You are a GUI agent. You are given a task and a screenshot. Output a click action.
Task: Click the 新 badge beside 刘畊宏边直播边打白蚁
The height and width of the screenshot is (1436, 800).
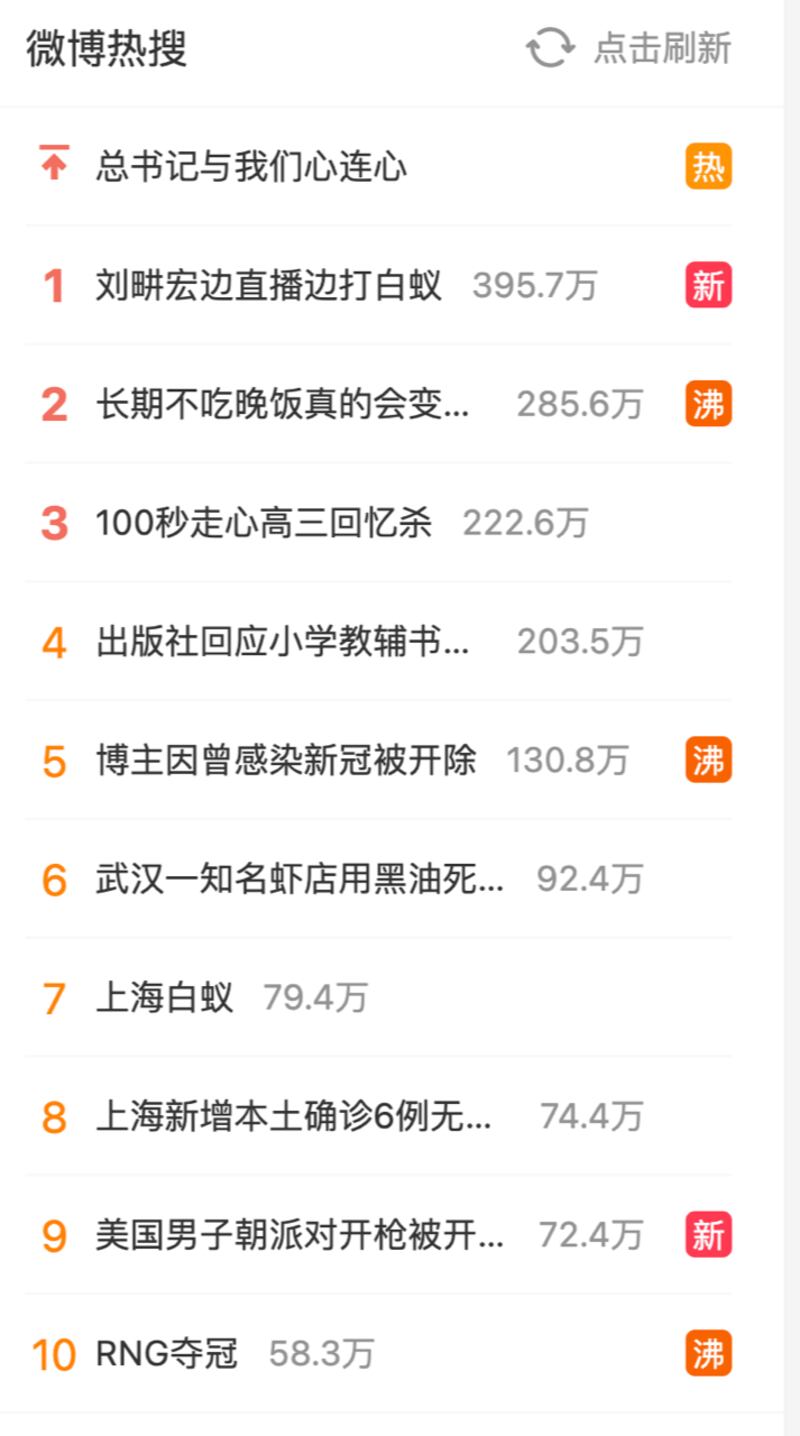[x=710, y=284]
